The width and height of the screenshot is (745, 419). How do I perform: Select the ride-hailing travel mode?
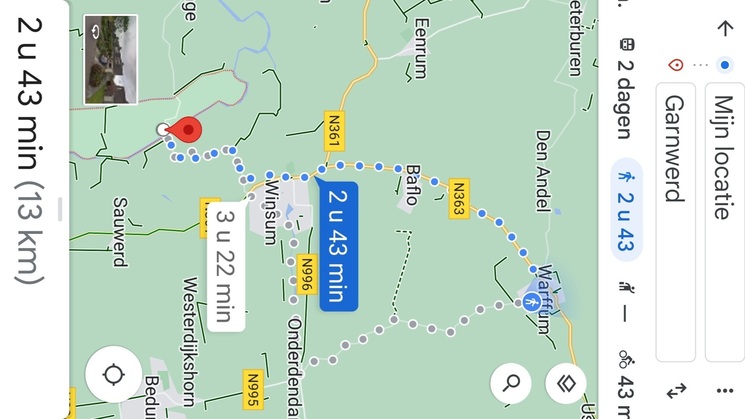(625, 300)
